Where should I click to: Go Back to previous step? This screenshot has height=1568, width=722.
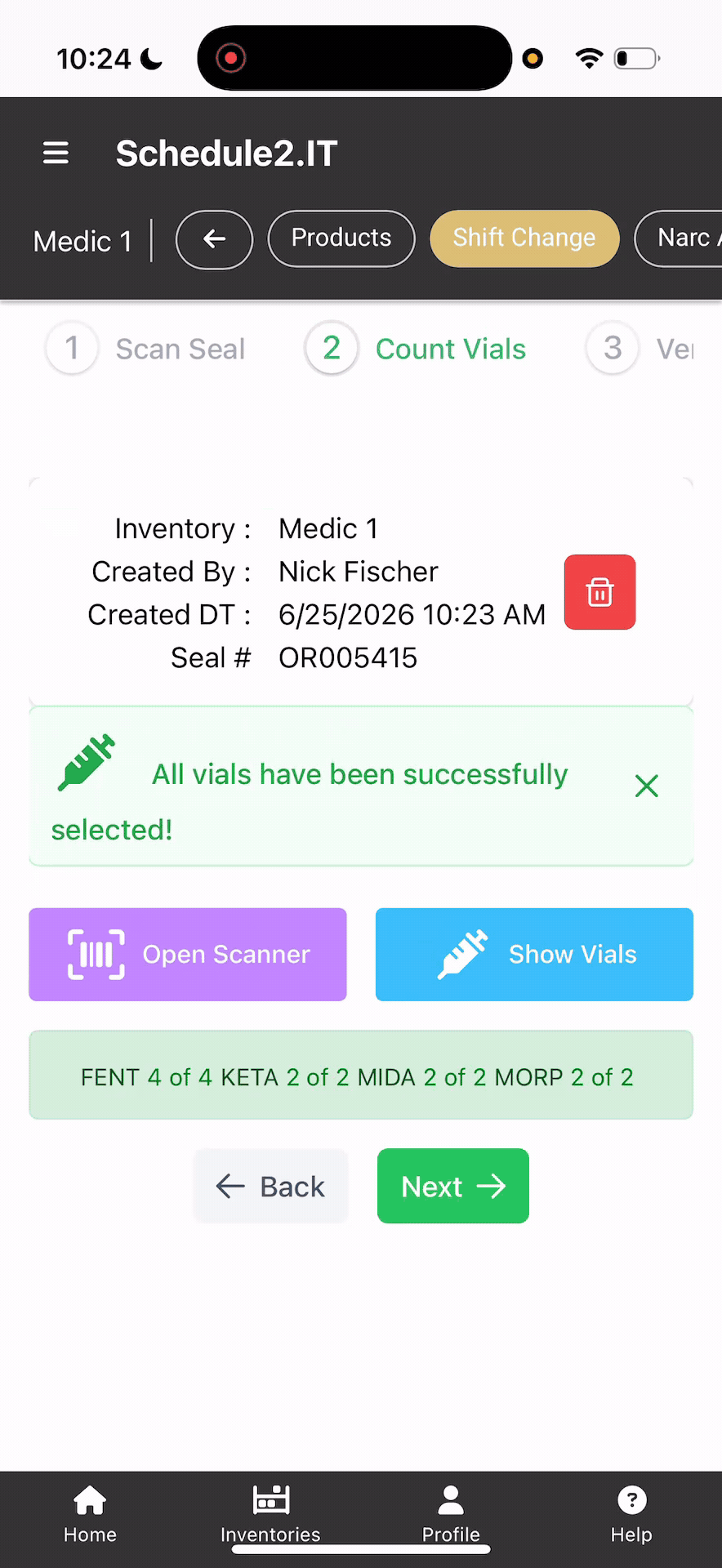(270, 1186)
